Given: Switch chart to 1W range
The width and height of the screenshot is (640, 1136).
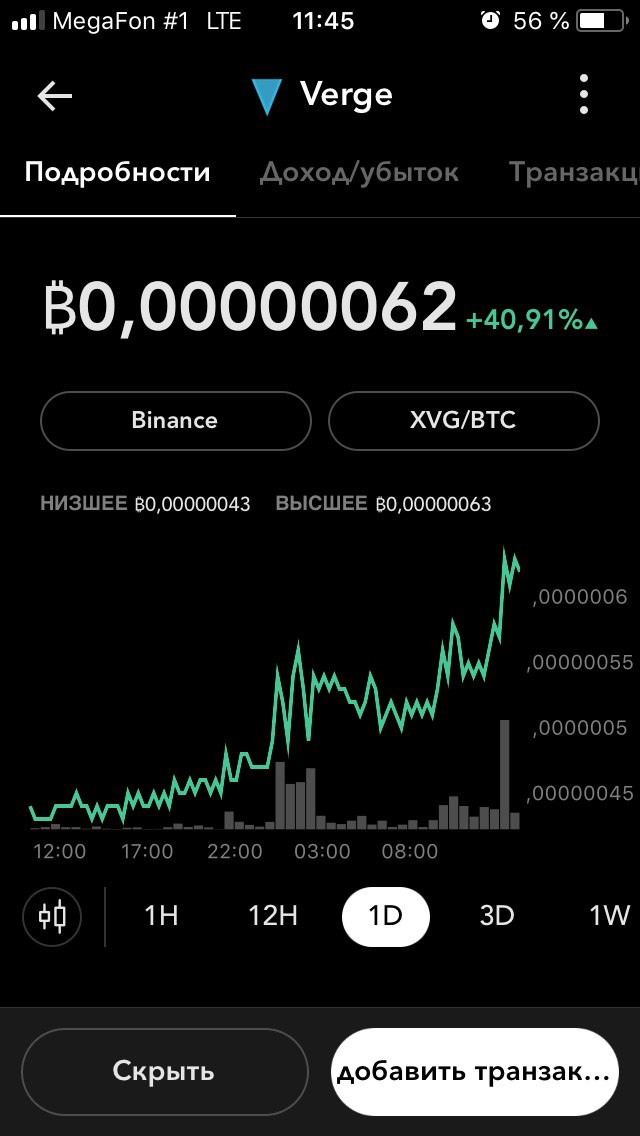Looking at the screenshot, I should click(x=608, y=915).
